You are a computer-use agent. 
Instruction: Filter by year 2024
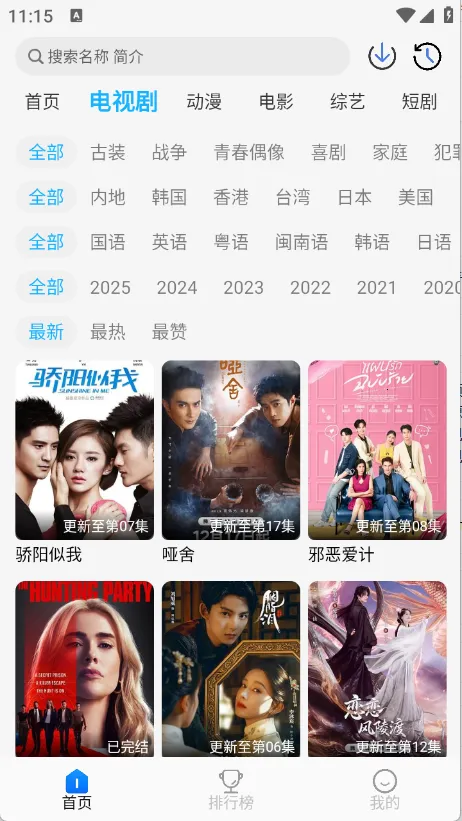click(x=177, y=287)
